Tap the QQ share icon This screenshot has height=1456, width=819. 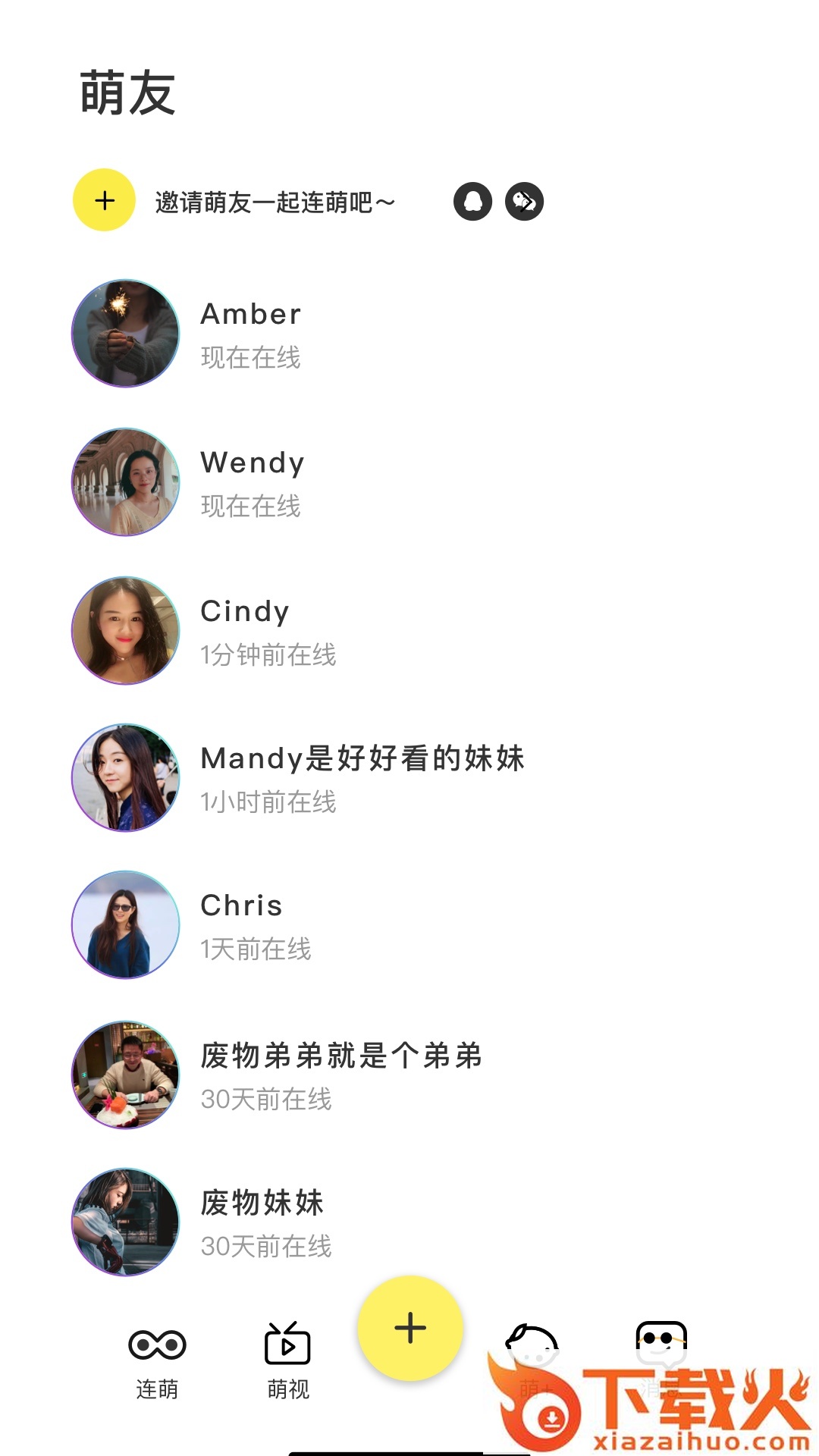point(472,201)
